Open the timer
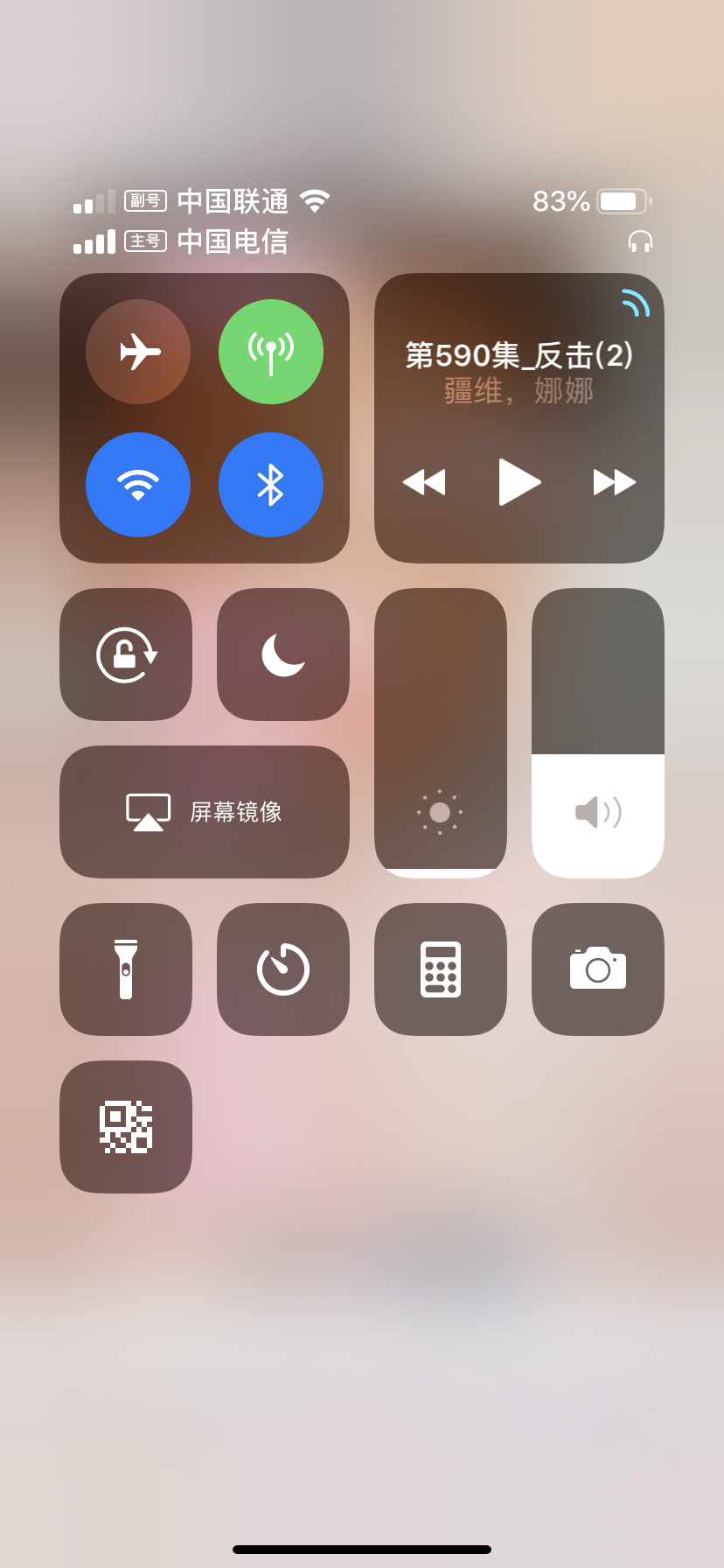724x1568 pixels. [283, 969]
